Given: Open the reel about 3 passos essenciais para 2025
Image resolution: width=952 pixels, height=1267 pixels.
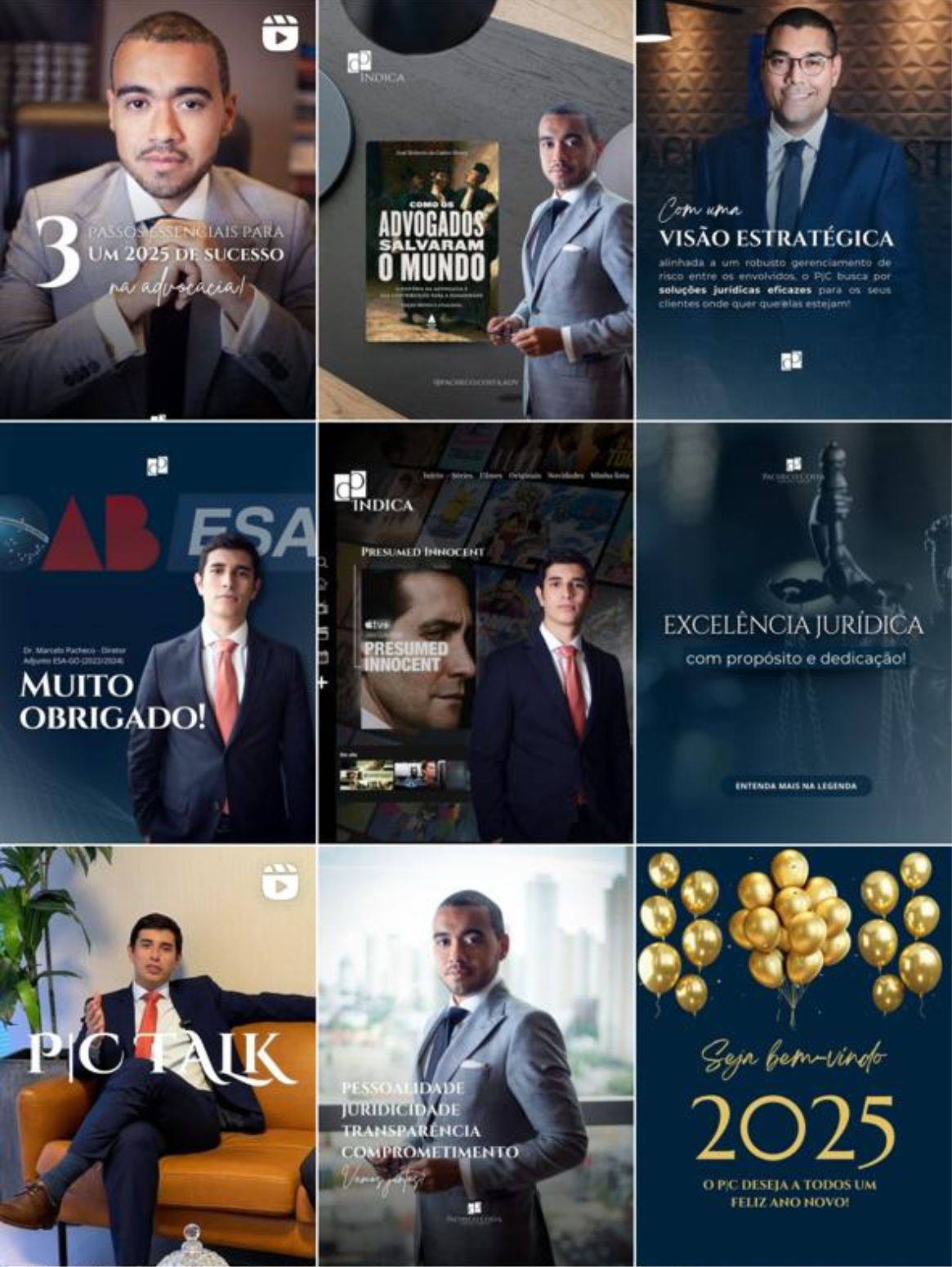Looking at the screenshot, I should click(x=158, y=209).
